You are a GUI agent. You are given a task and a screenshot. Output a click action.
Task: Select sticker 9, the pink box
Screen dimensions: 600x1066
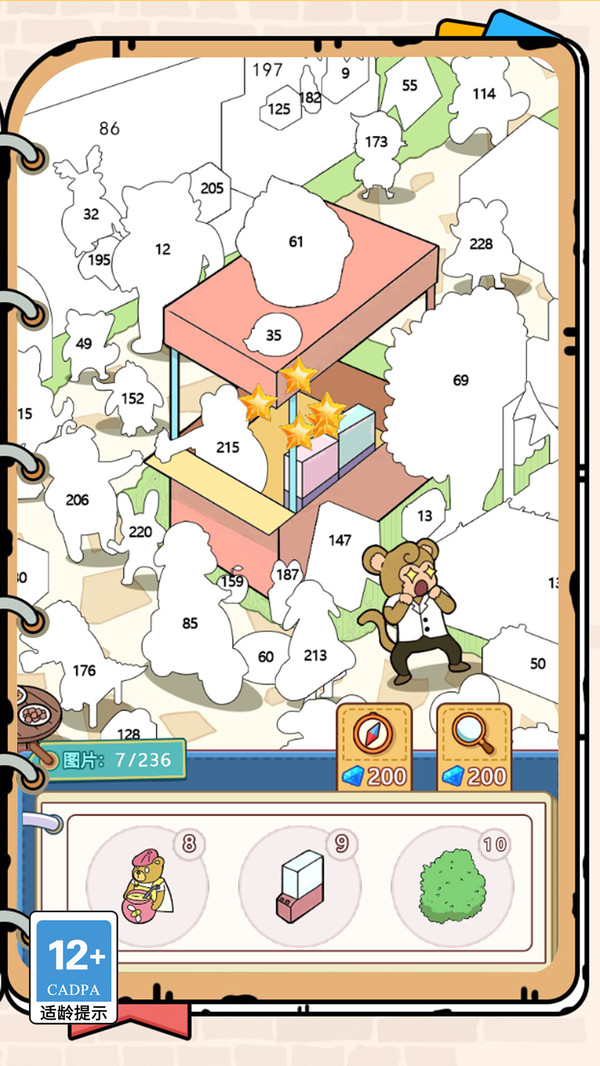point(299,886)
